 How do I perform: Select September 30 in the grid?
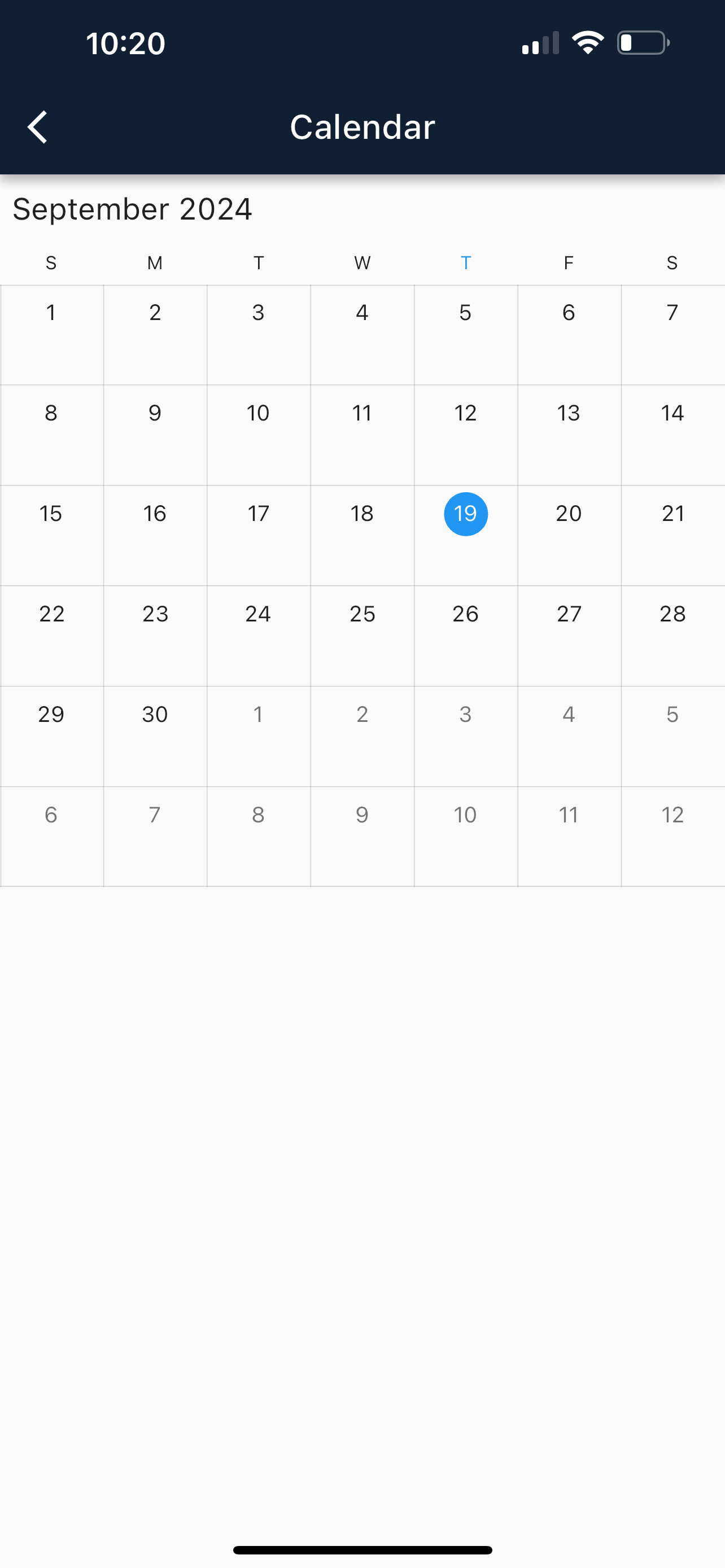click(155, 737)
